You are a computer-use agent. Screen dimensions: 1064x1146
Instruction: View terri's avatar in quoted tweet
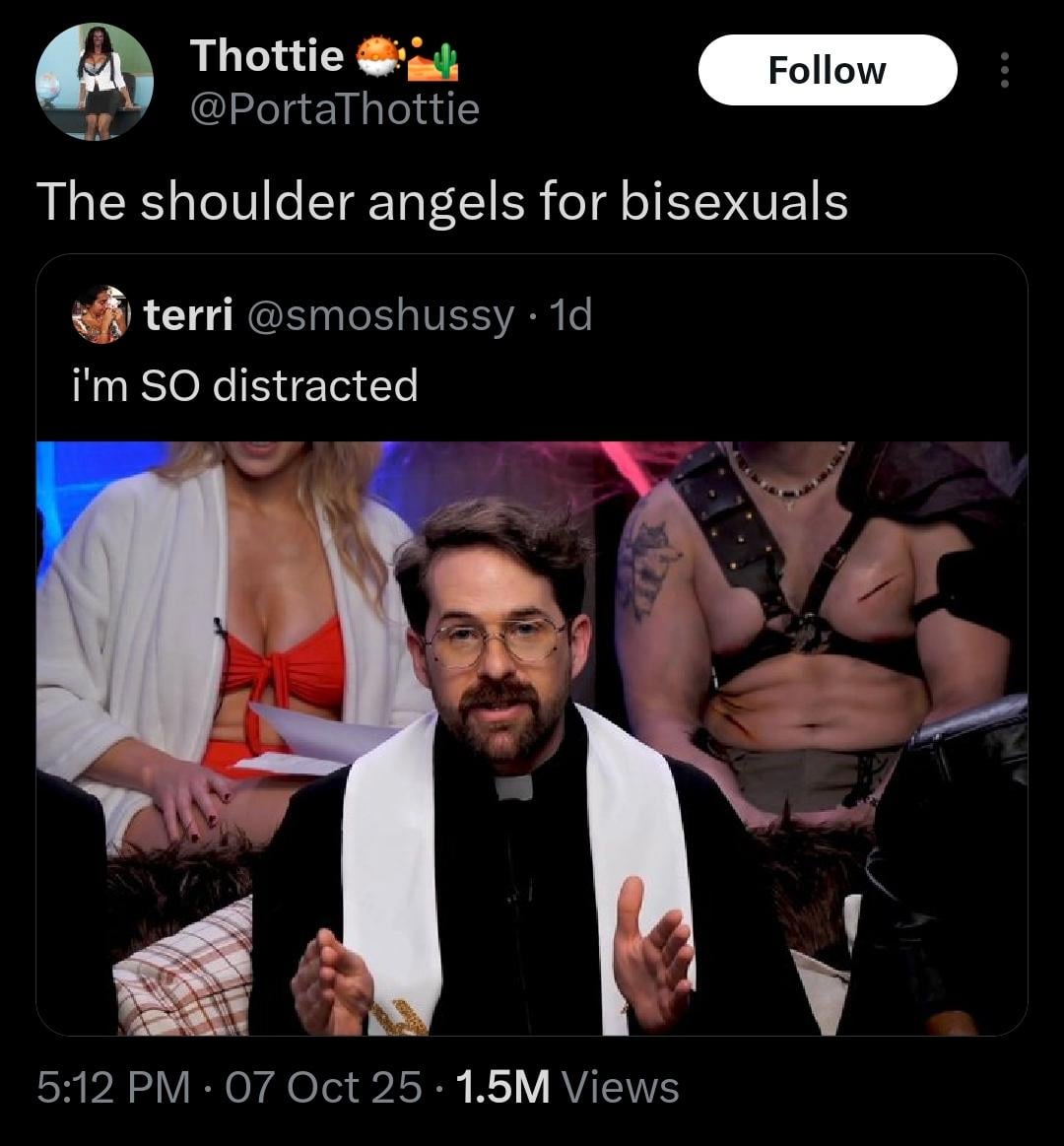(100, 315)
